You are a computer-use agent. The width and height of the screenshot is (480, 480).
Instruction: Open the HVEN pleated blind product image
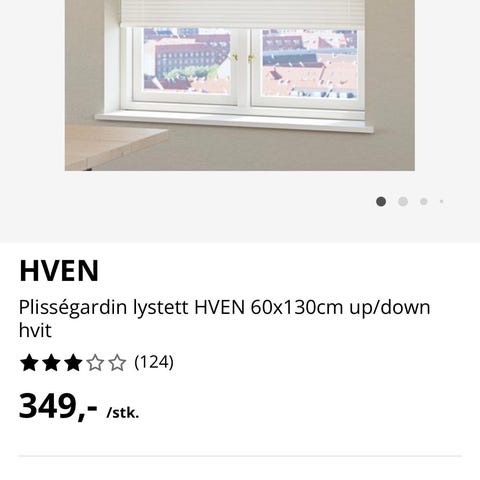tap(240, 85)
